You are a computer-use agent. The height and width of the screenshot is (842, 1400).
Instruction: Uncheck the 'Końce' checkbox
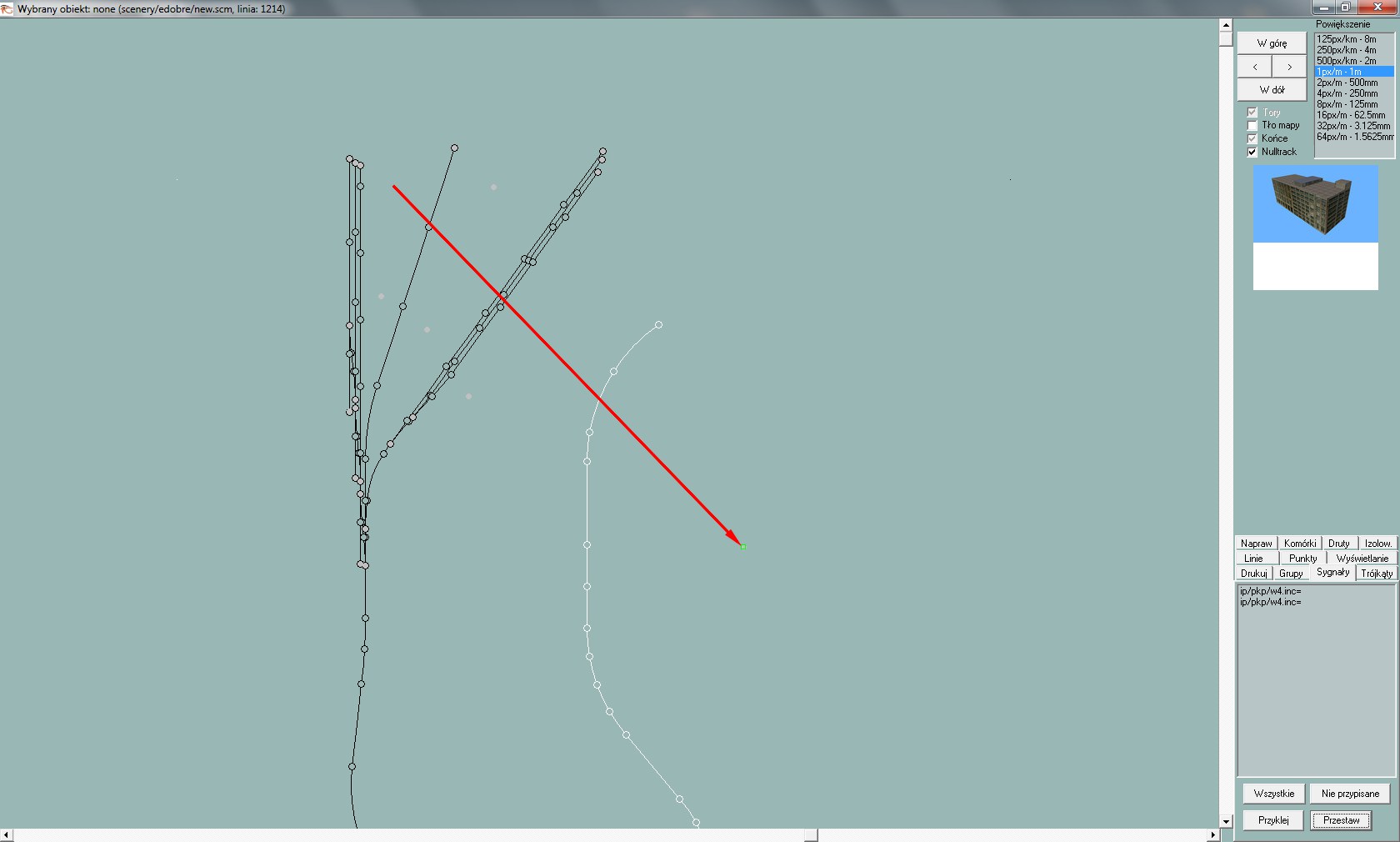point(1252,138)
